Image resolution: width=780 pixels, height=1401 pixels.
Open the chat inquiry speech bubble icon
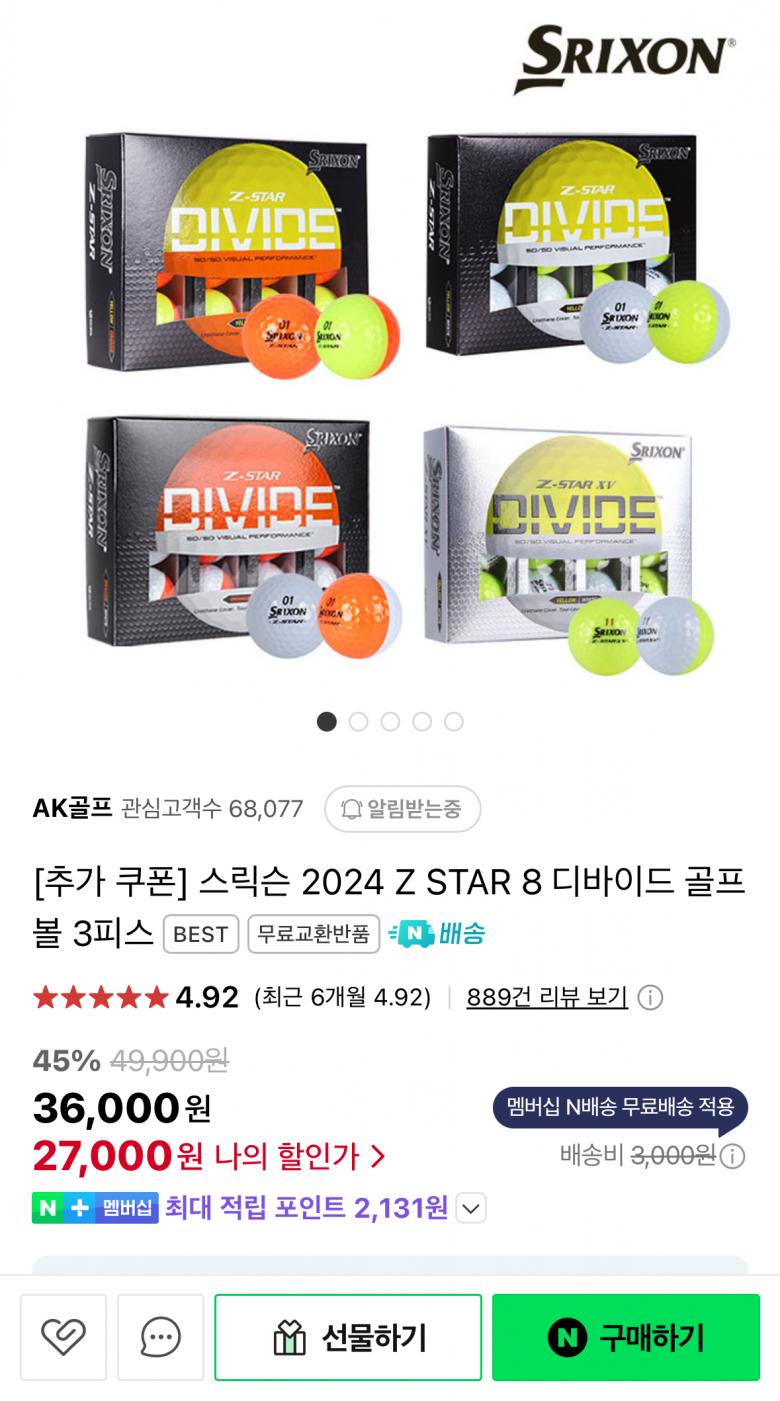pos(160,1337)
